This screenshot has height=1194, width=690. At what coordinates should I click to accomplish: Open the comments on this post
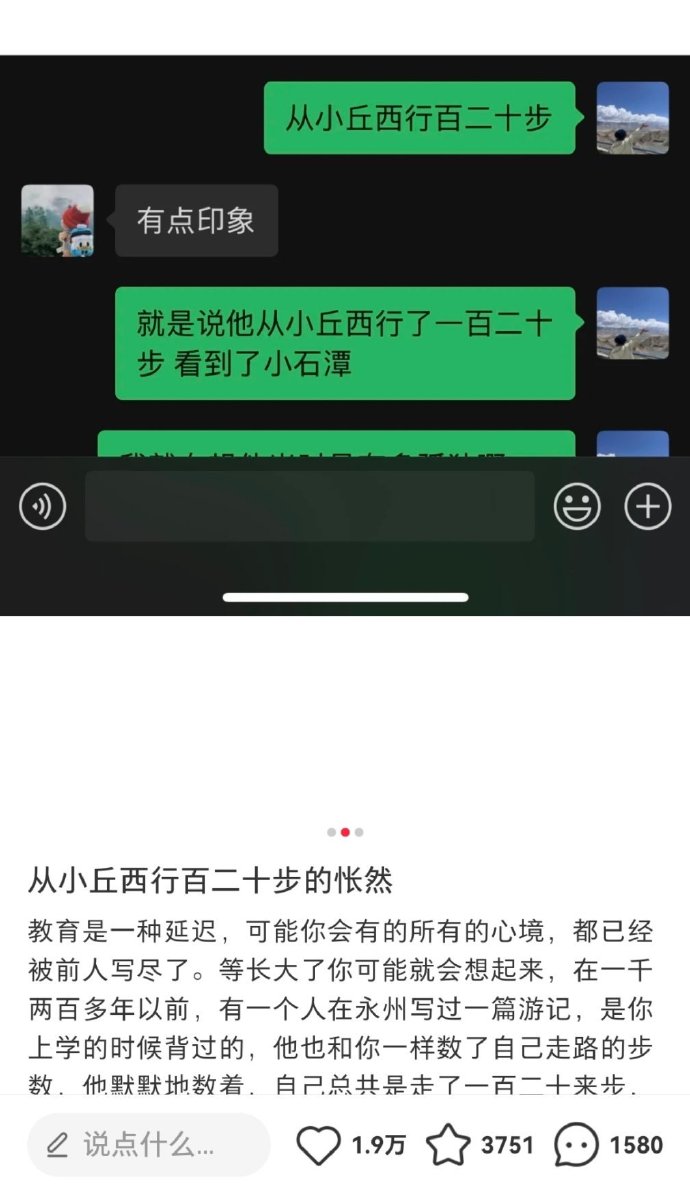click(x=577, y=1145)
